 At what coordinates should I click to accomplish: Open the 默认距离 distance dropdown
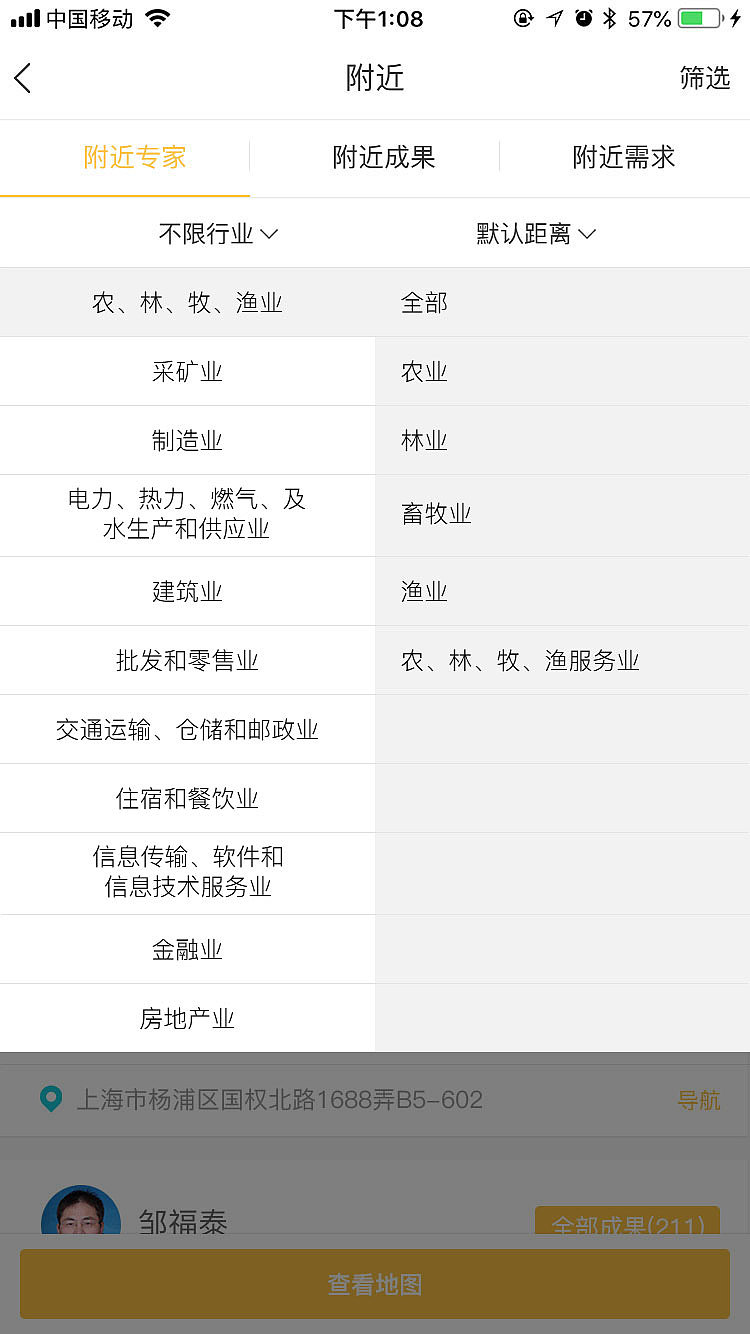pos(536,233)
